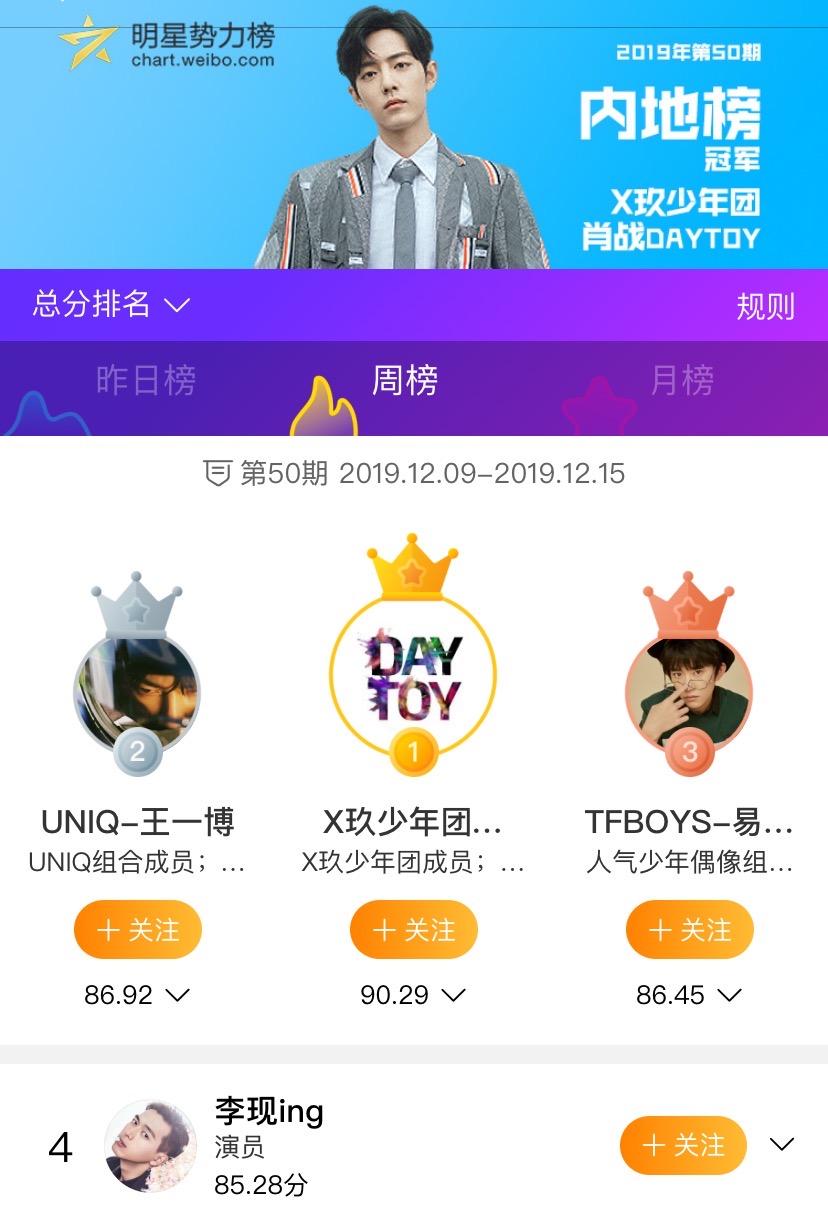This screenshot has height=1221, width=828.
Task: Expand the 86.92 score details
Action: point(138,995)
